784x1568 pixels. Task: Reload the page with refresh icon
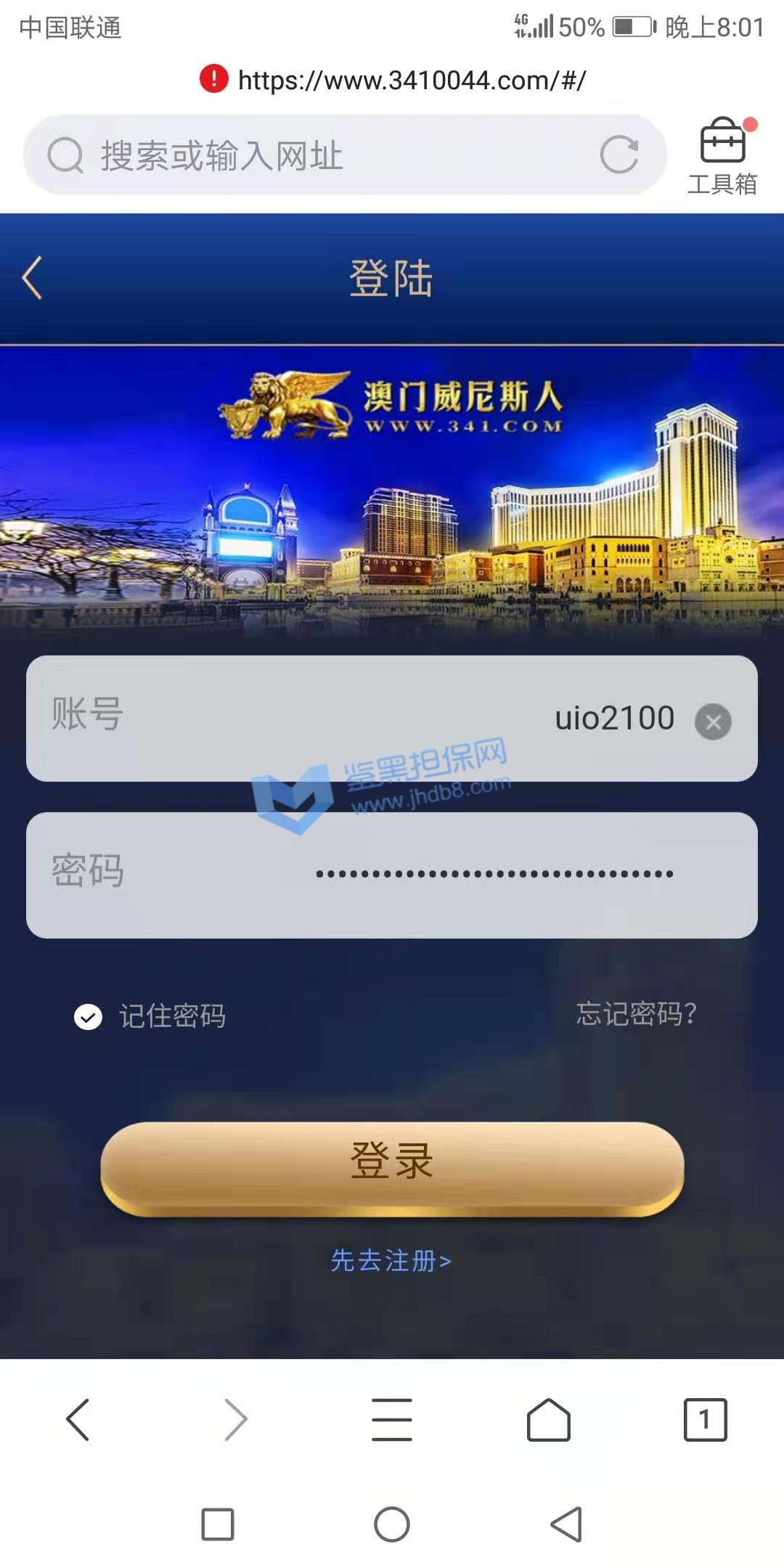click(619, 155)
